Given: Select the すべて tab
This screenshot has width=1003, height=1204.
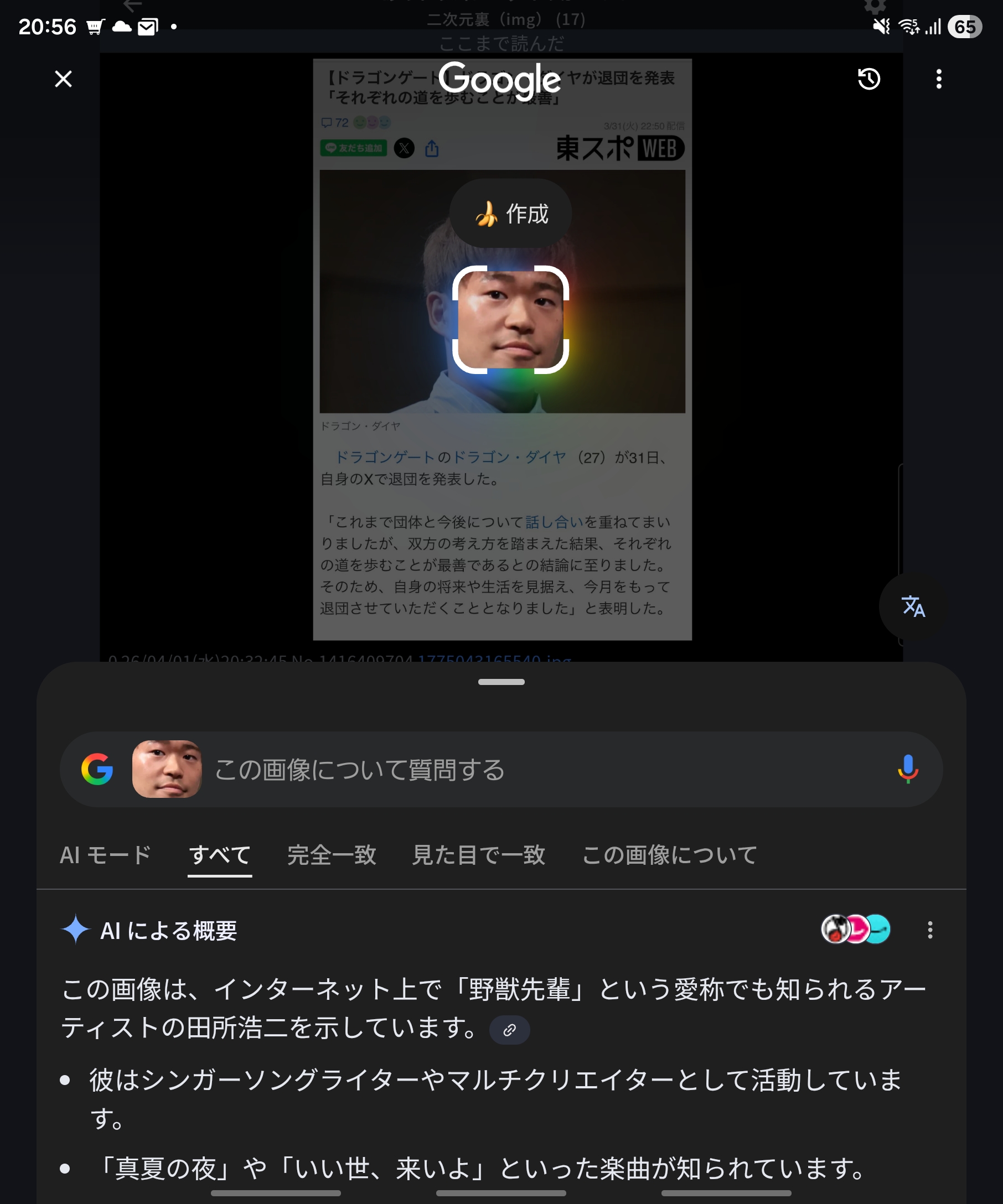Looking at the screenshot, I should (220, 855).
